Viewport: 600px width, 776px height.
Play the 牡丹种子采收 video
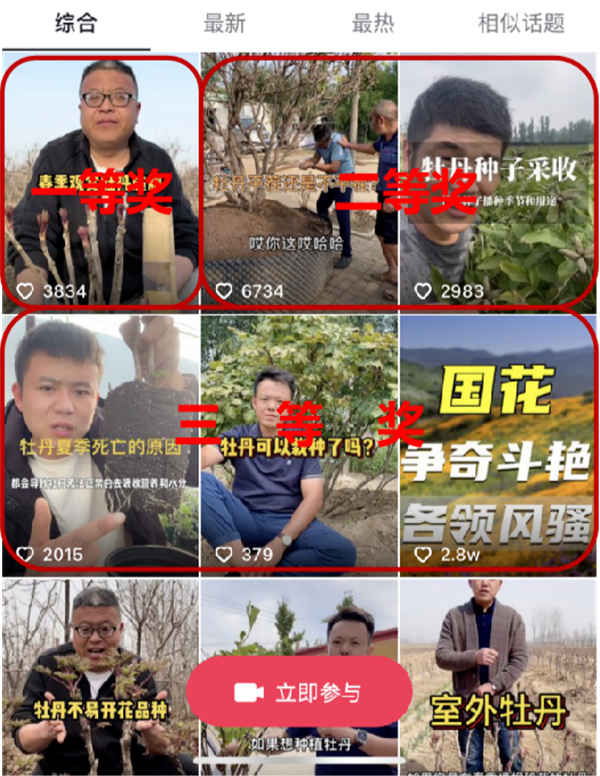click(498, 180)
